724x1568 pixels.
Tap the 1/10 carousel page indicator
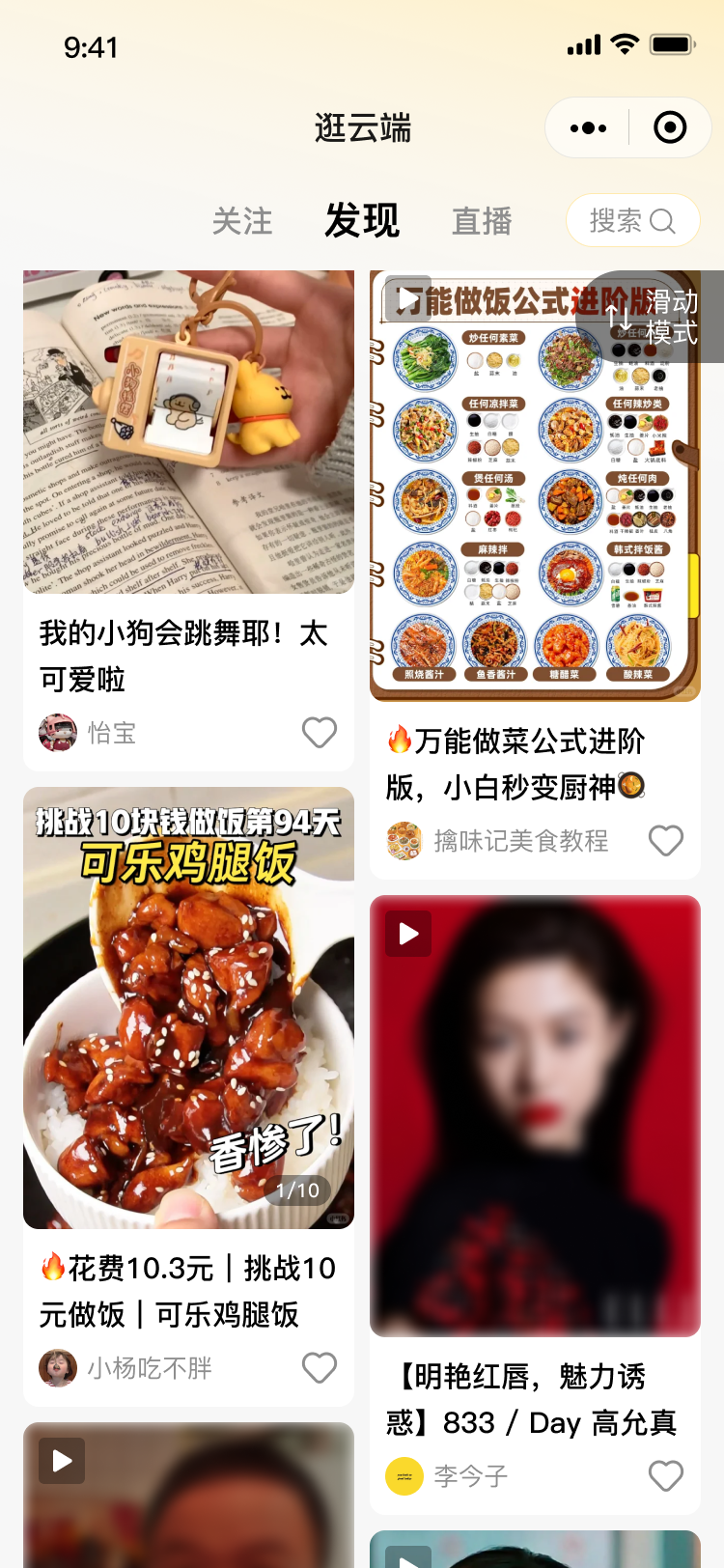pos(297,1190)
